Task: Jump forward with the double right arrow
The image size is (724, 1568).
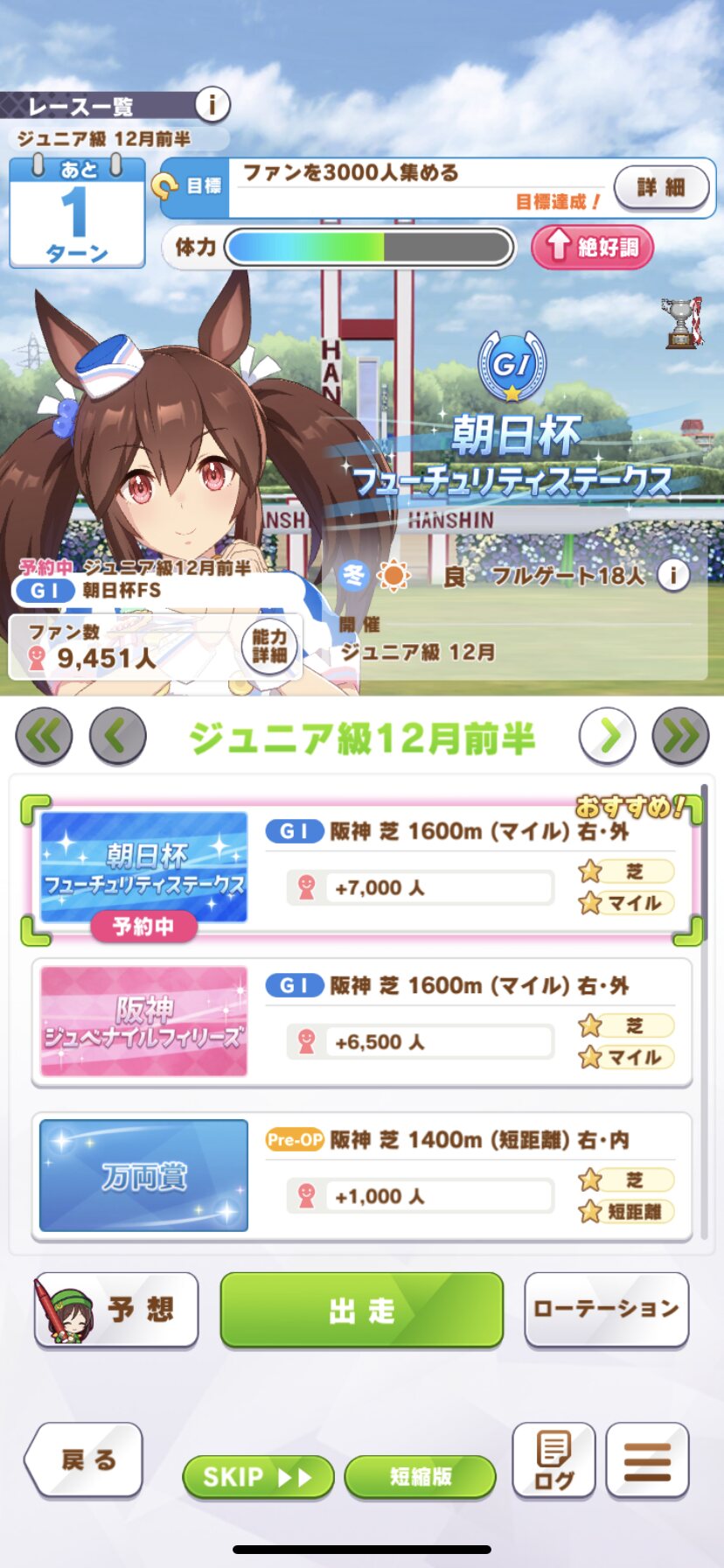Action: (680, 737)
